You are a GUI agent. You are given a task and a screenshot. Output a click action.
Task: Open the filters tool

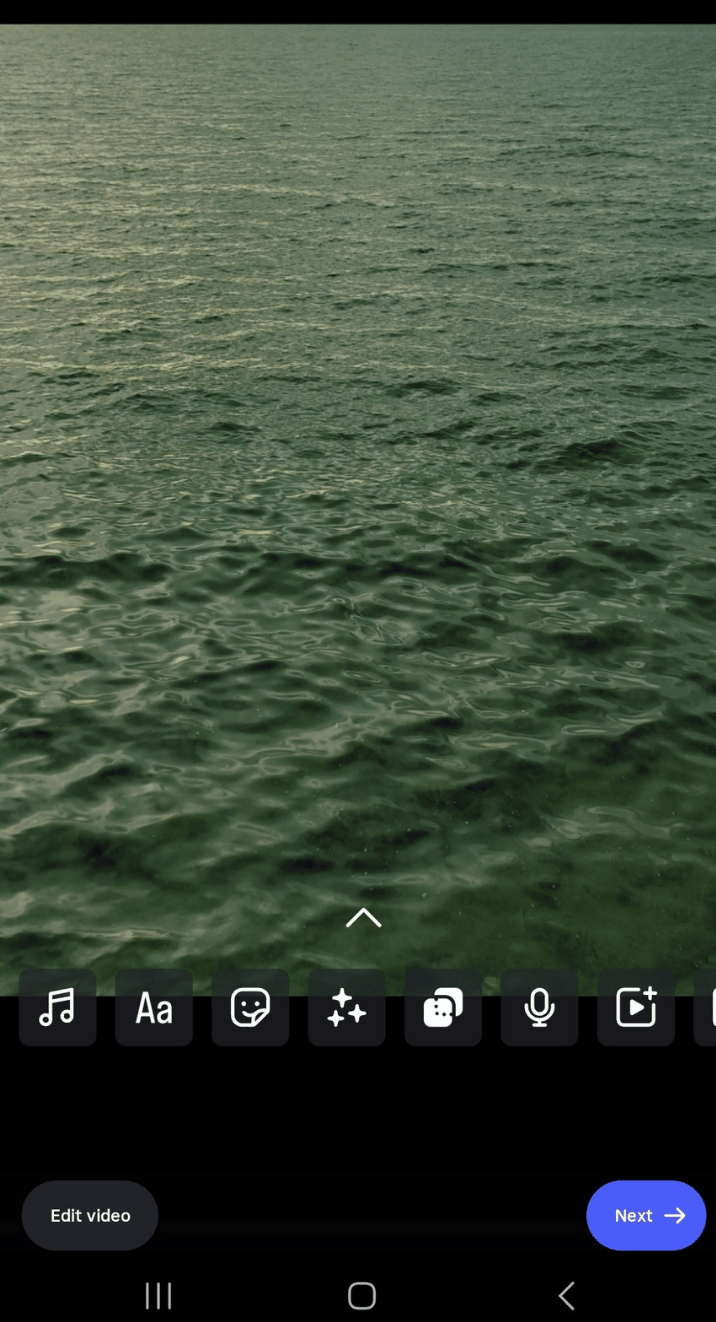click(443, 1008)
